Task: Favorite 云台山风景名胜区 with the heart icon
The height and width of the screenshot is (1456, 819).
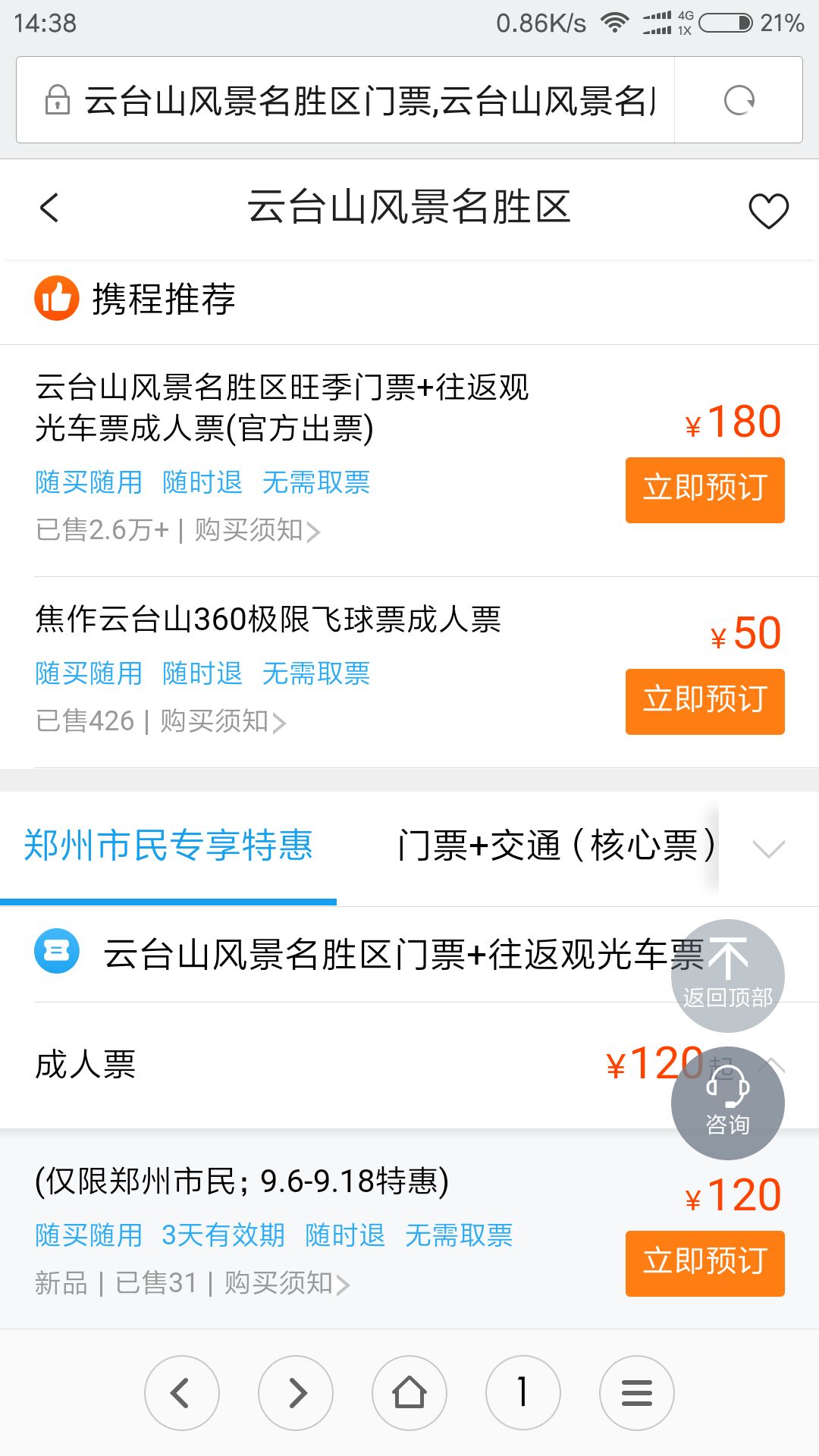Action: pos(768,210)
